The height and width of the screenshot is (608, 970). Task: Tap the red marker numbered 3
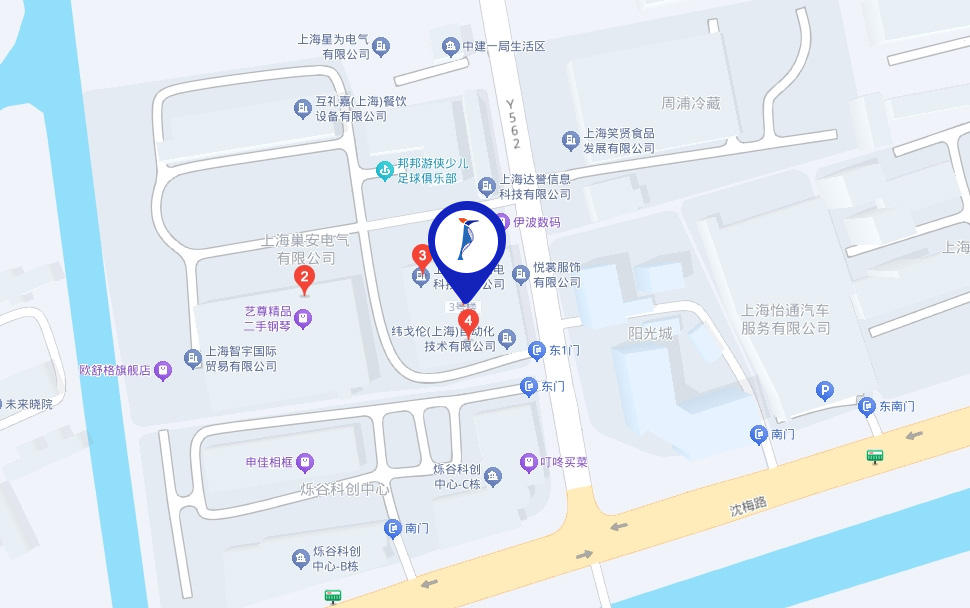422,256
